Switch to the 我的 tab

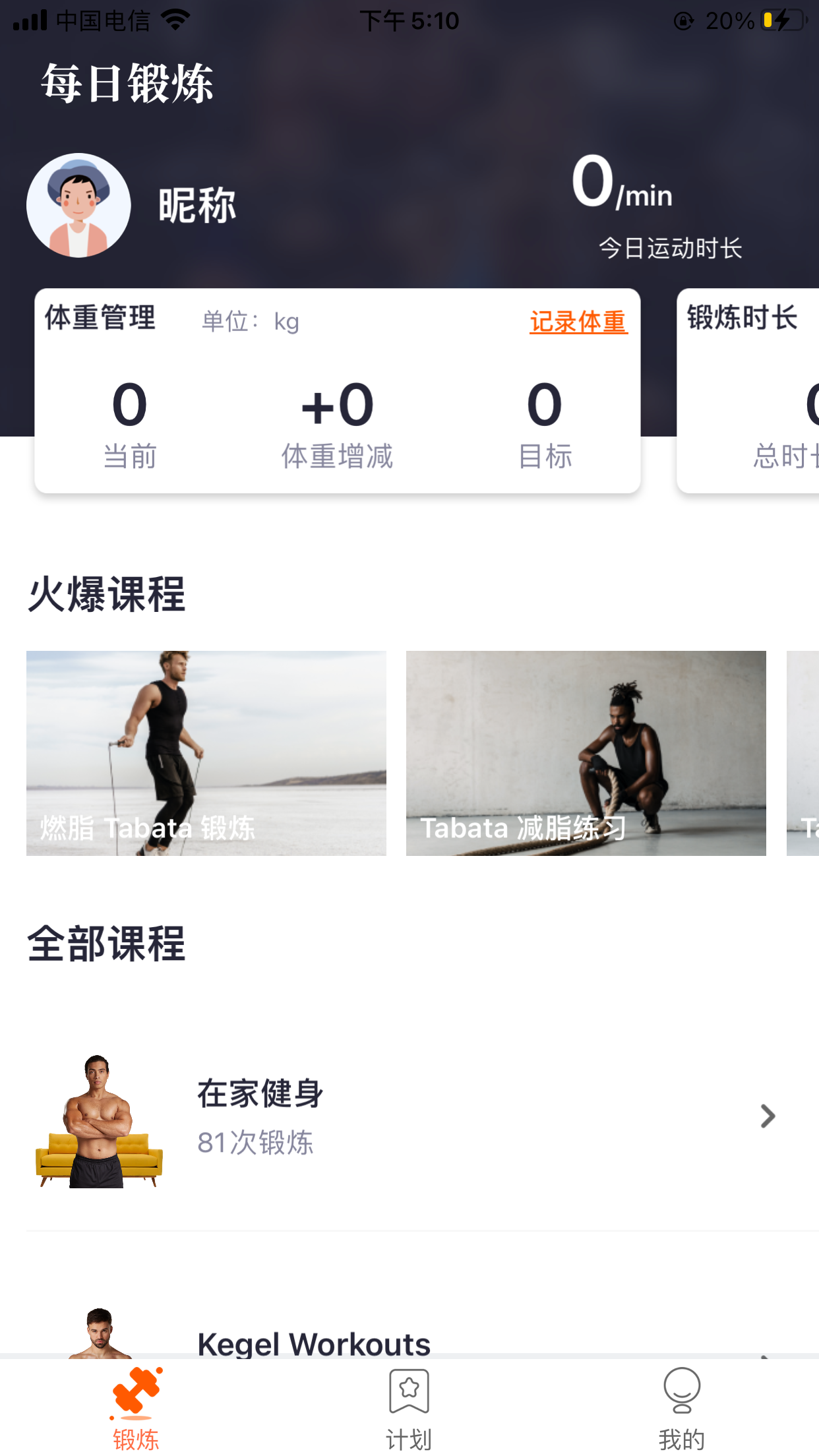pyautogui.click(x=682, y=1409)
